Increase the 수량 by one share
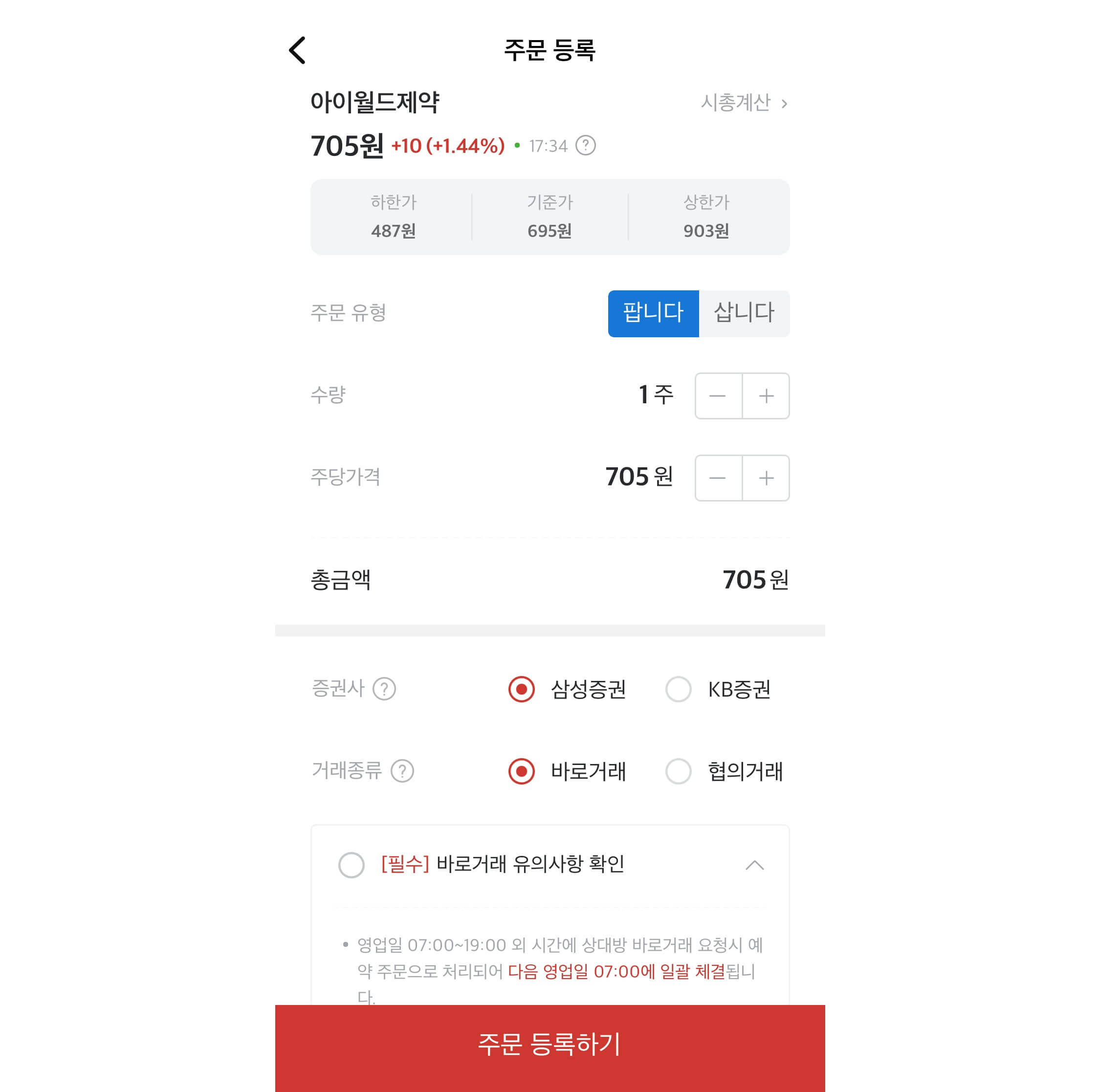 tap(766, 396)
